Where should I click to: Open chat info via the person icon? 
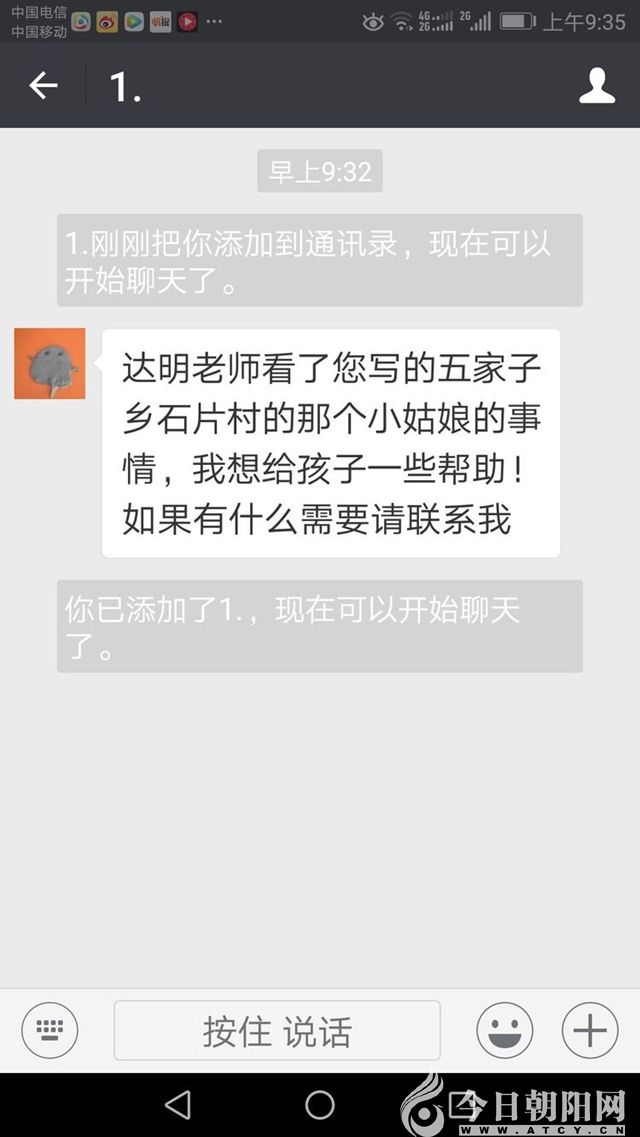(597, 86)
